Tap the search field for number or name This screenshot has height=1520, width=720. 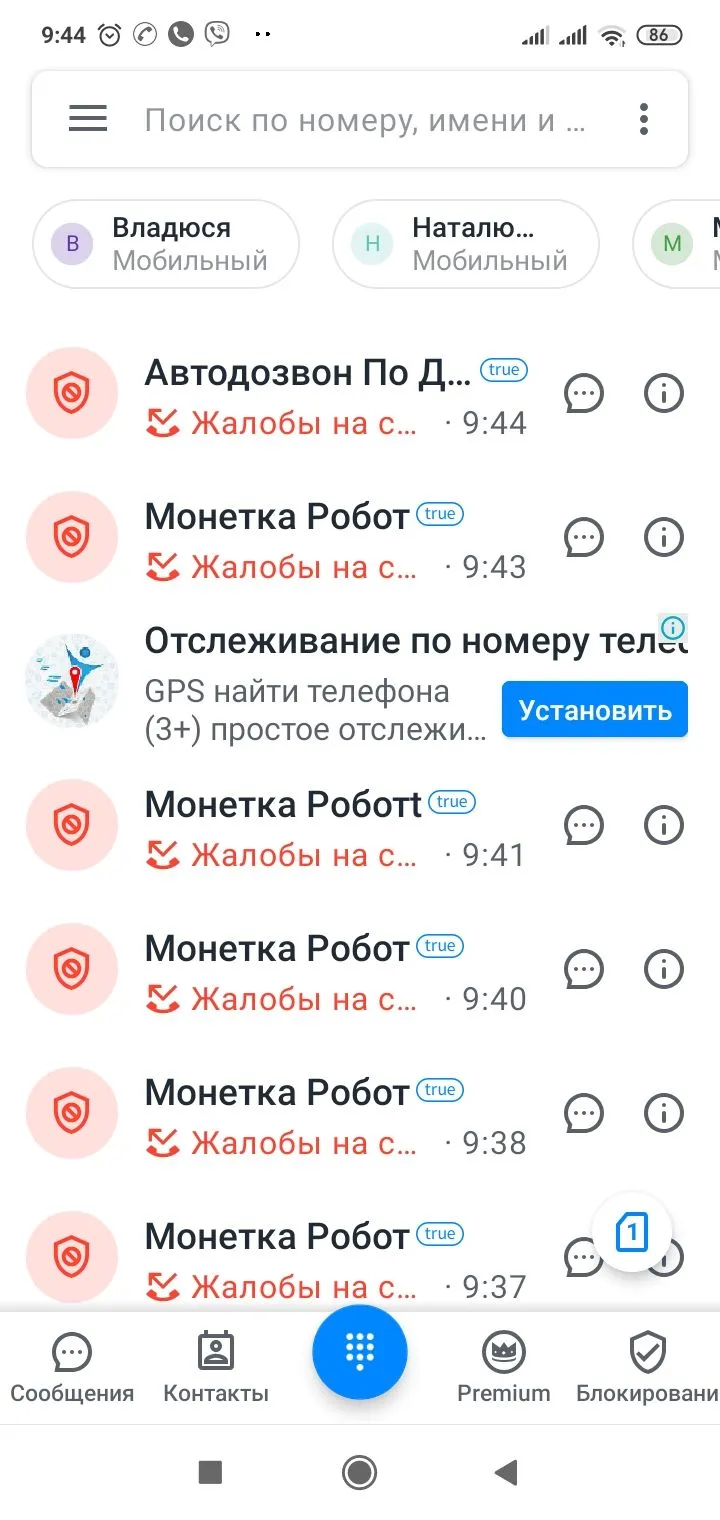pyautogui.click(x=364, y=120)
